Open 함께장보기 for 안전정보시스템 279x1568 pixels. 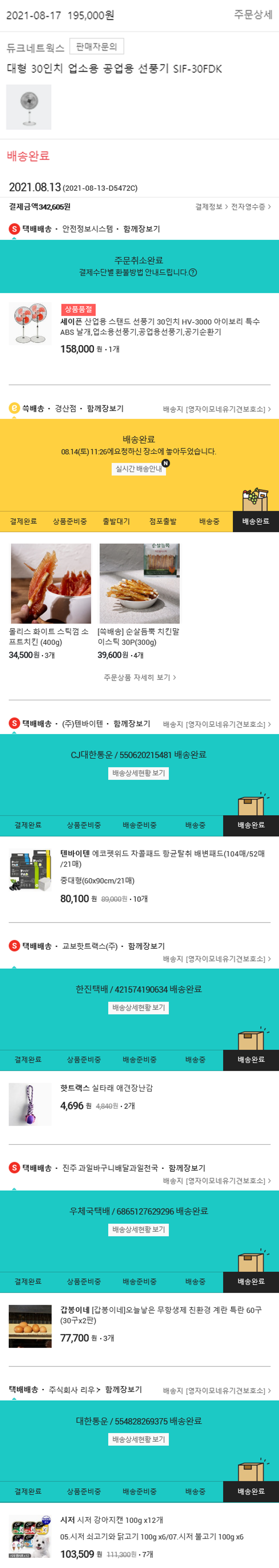(x=141, y=229)
